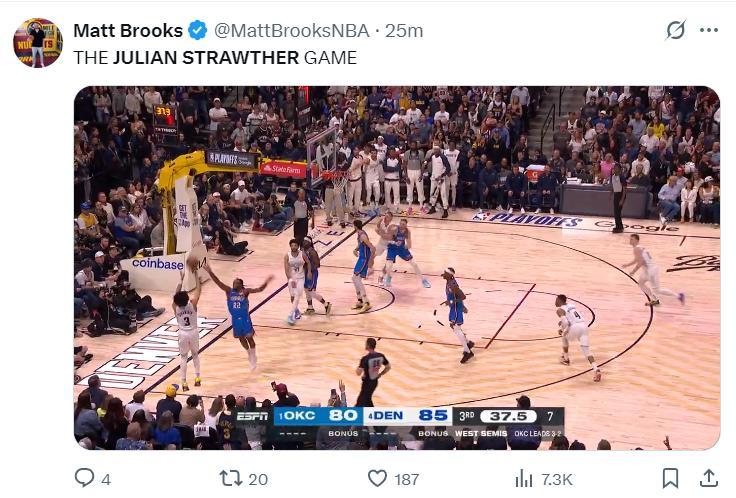This screenshot has height=498, width=736.
Task: Share this post
Action: [x=708, y=479]
